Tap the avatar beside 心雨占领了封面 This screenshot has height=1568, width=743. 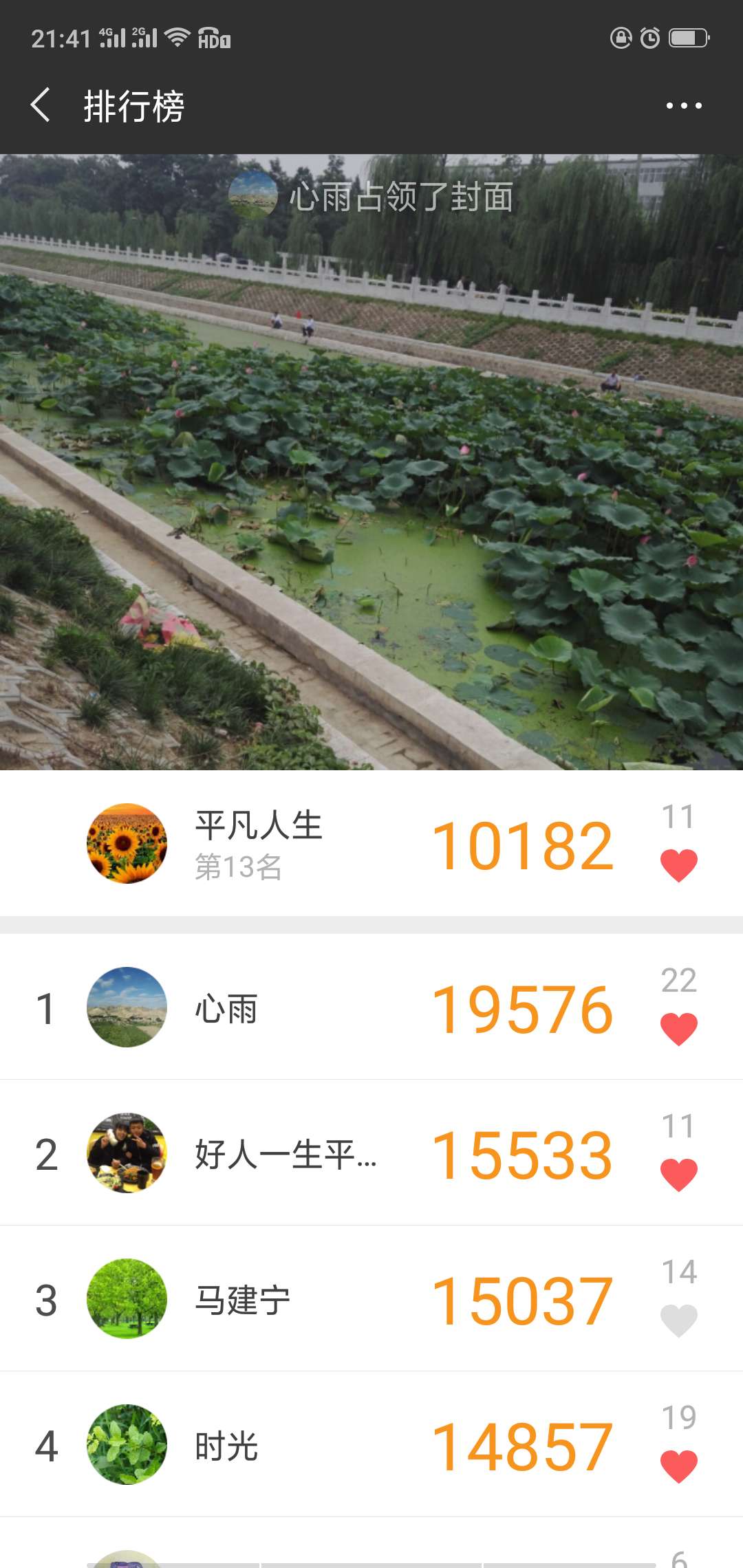coord(253,196)
